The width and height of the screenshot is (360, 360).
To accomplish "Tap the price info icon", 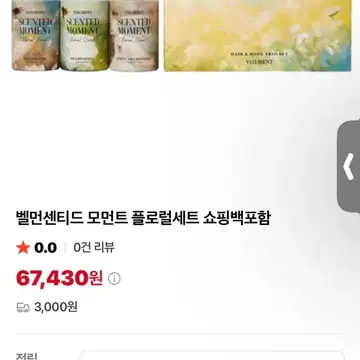I will pos(114,279).
